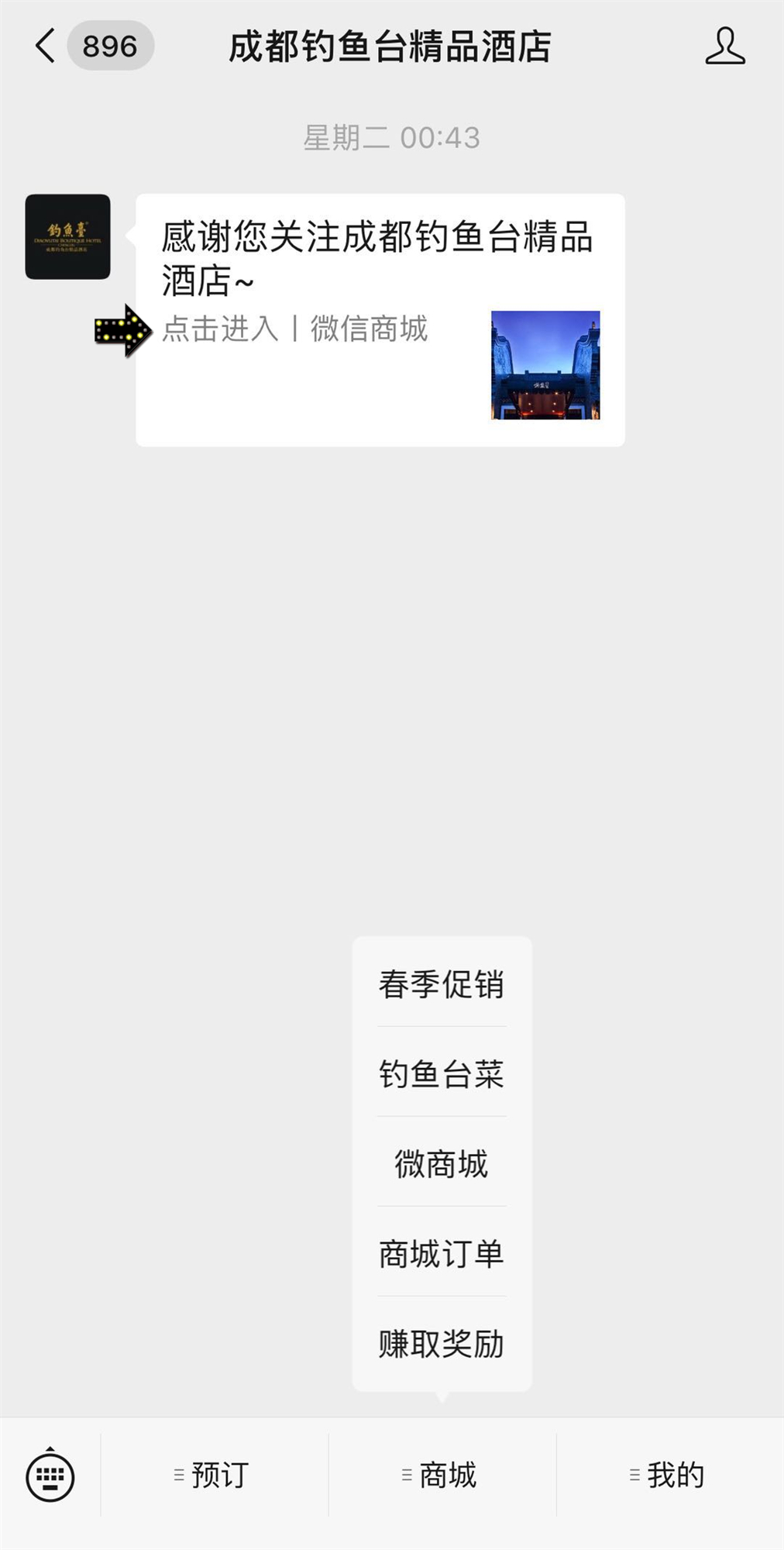784x1550 pixels.
Task: Click the yellow dotted arrow graphic
Action: (124, 329)
